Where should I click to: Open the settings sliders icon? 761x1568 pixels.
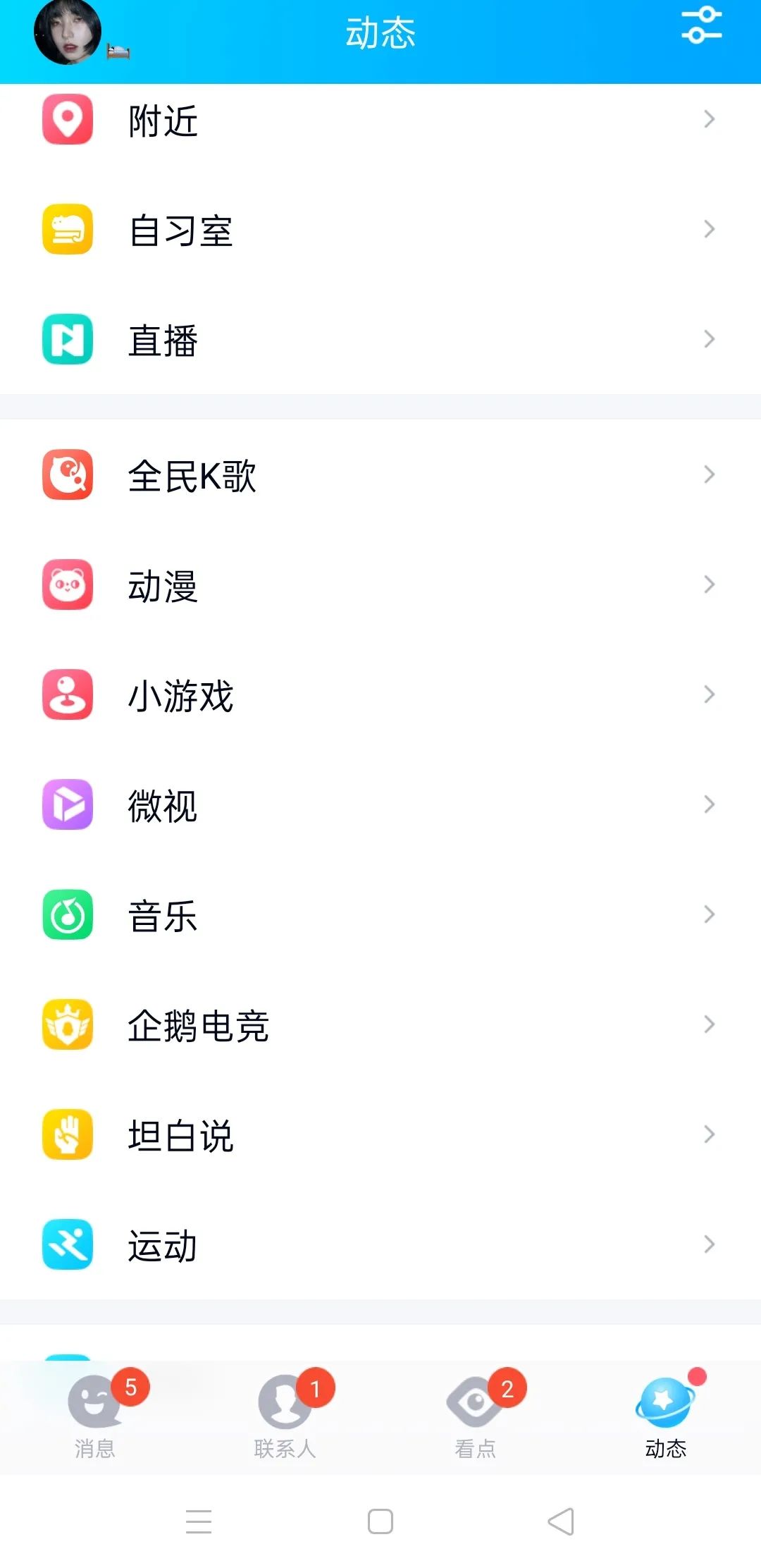coord(701,25)
